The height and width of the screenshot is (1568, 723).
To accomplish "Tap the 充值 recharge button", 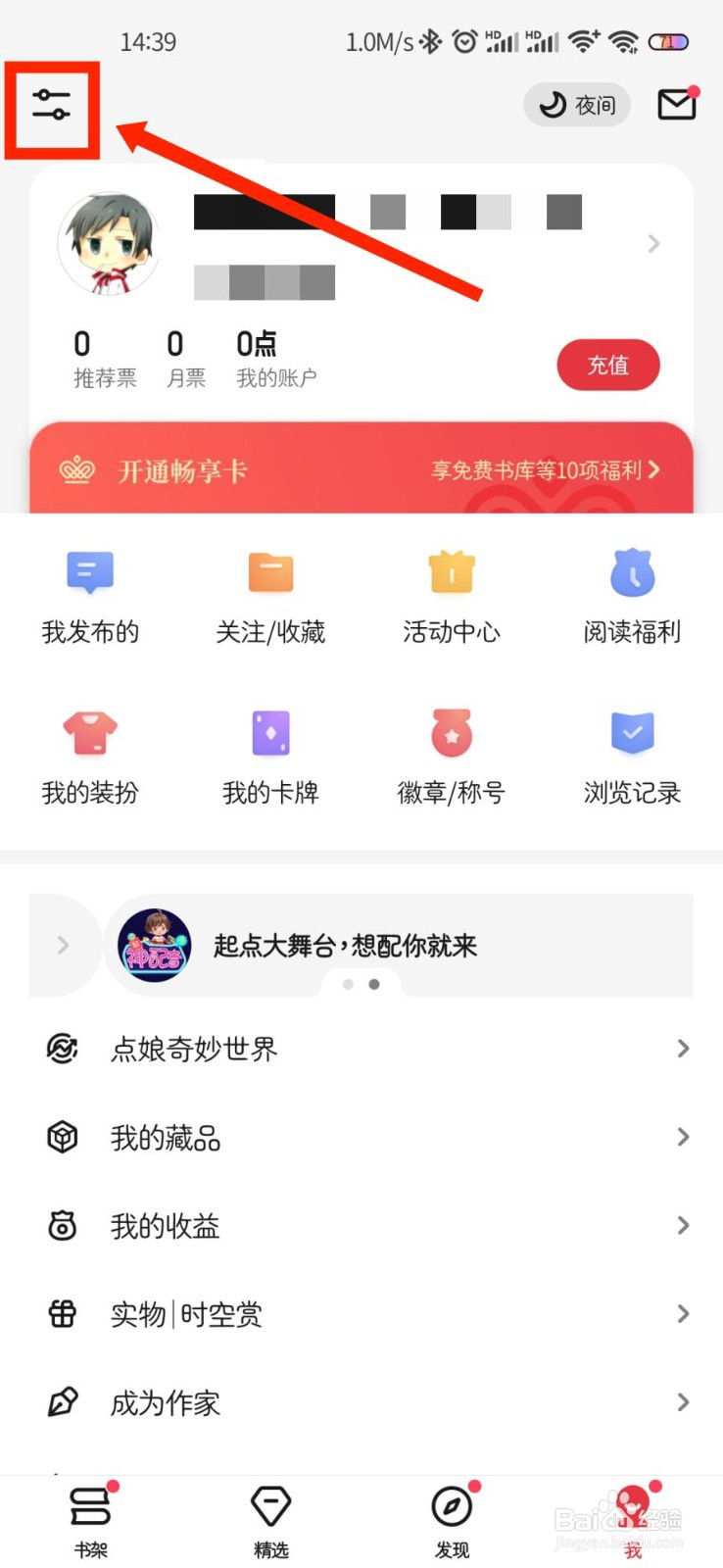I will pyautogui.click(x=607, y=366).
